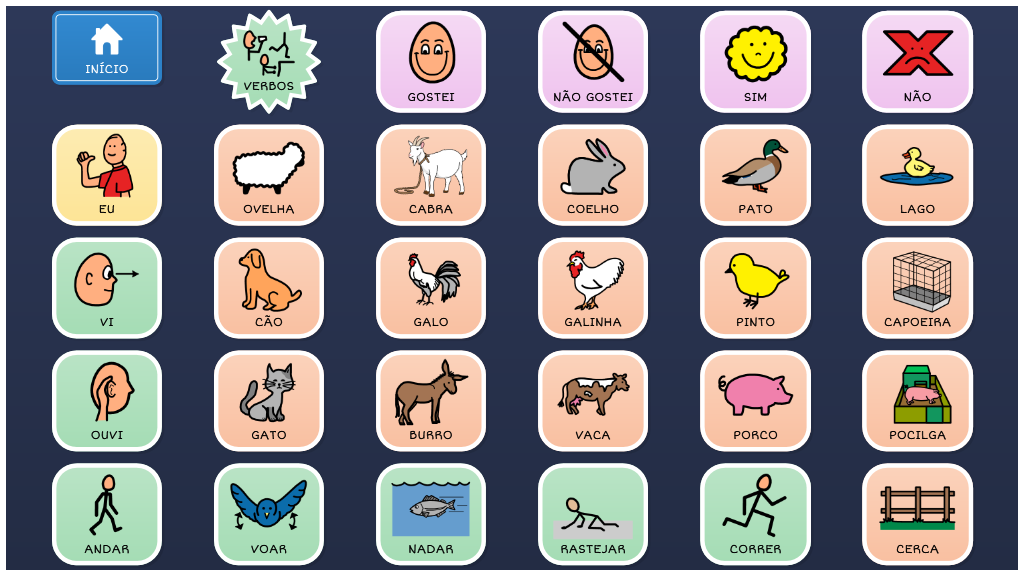Viewport: 1024px width, 576px height.
Task: Choose the Cerca fence tile
Action: 917,514
